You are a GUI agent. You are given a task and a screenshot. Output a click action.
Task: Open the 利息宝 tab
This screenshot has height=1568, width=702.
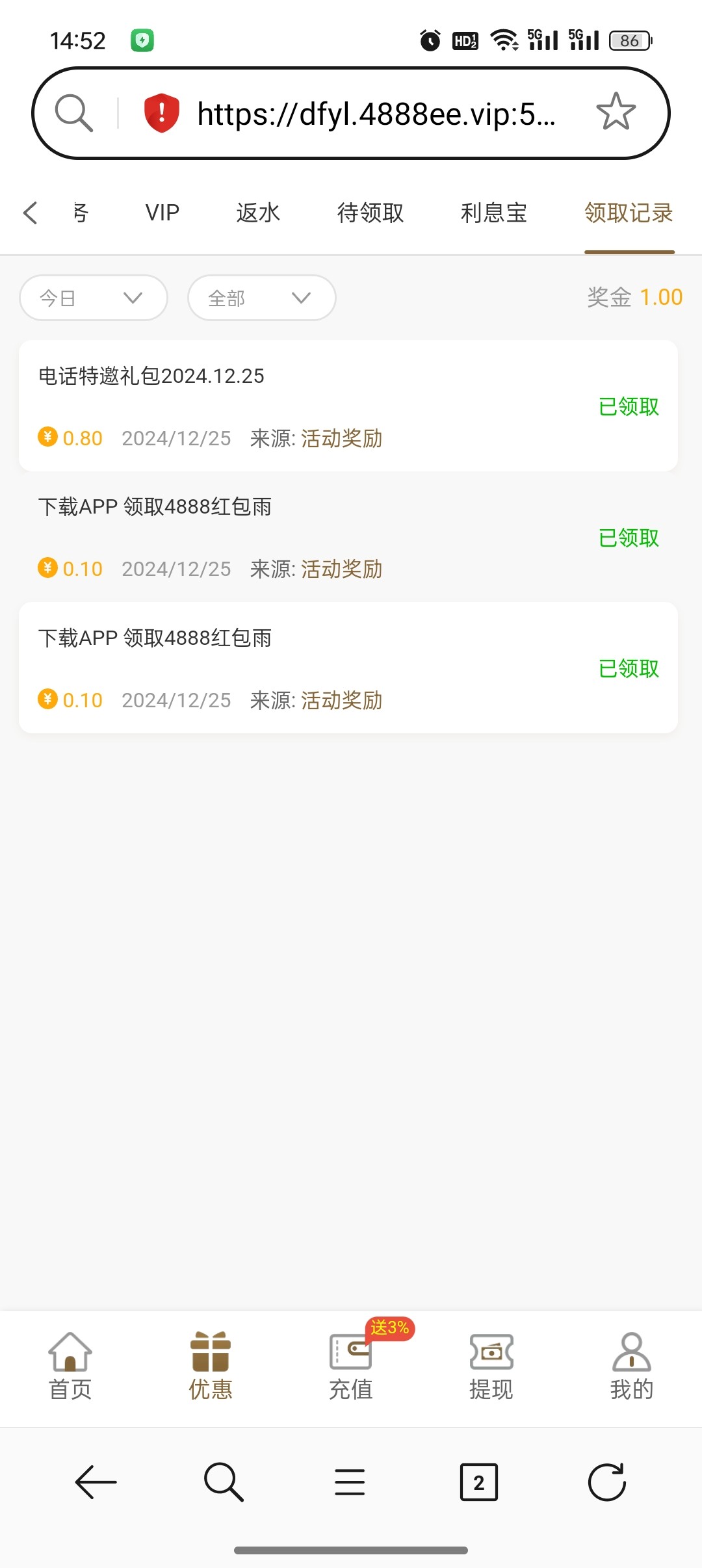coord(494,213)
